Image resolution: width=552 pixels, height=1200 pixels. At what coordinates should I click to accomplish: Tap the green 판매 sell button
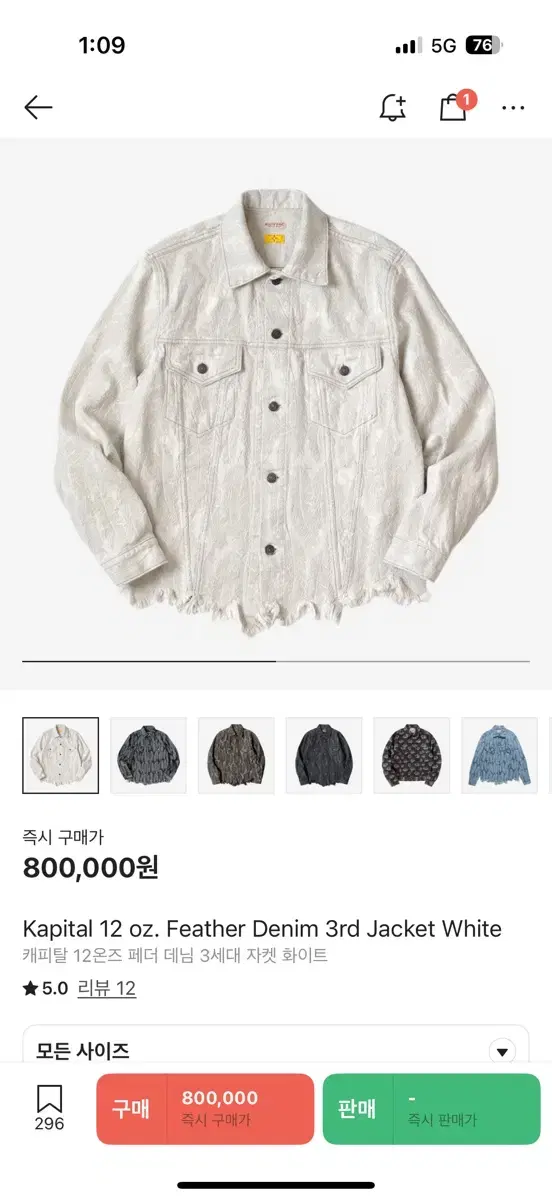(431, 1108)
